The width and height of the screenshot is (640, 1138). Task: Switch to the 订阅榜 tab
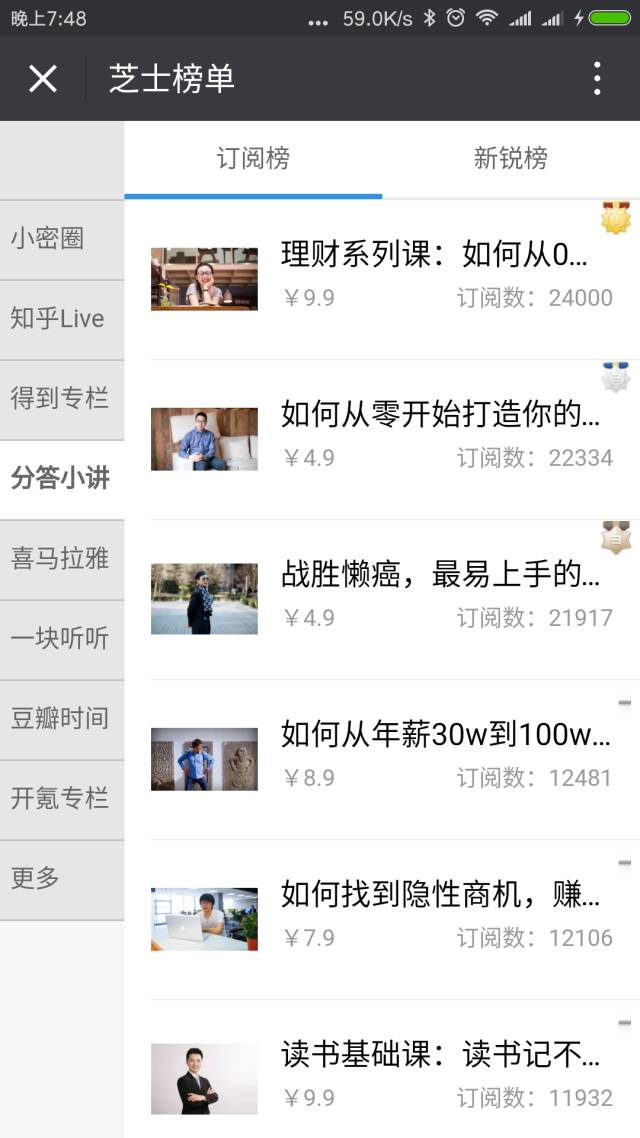click(253, 158)
